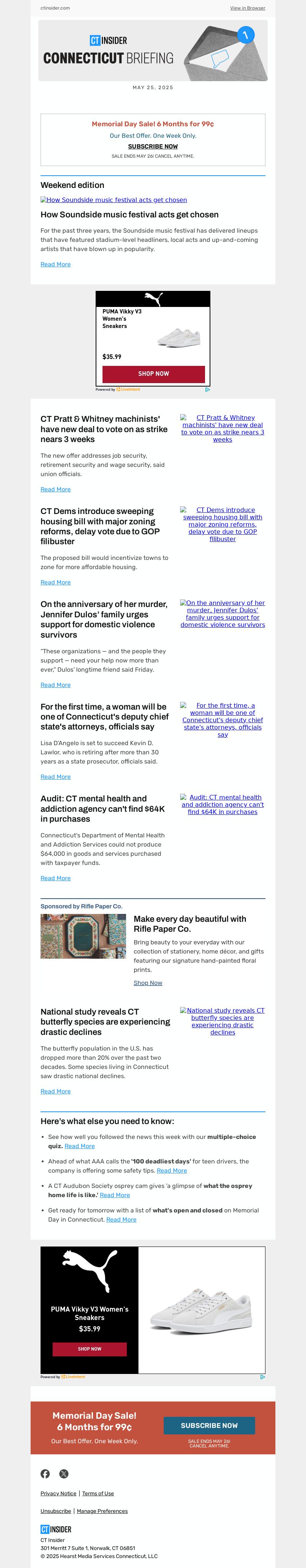
Task: Tap the Subscribe Now button in the footer banner
Action: pyautogui.click(x=209, y=1426)
